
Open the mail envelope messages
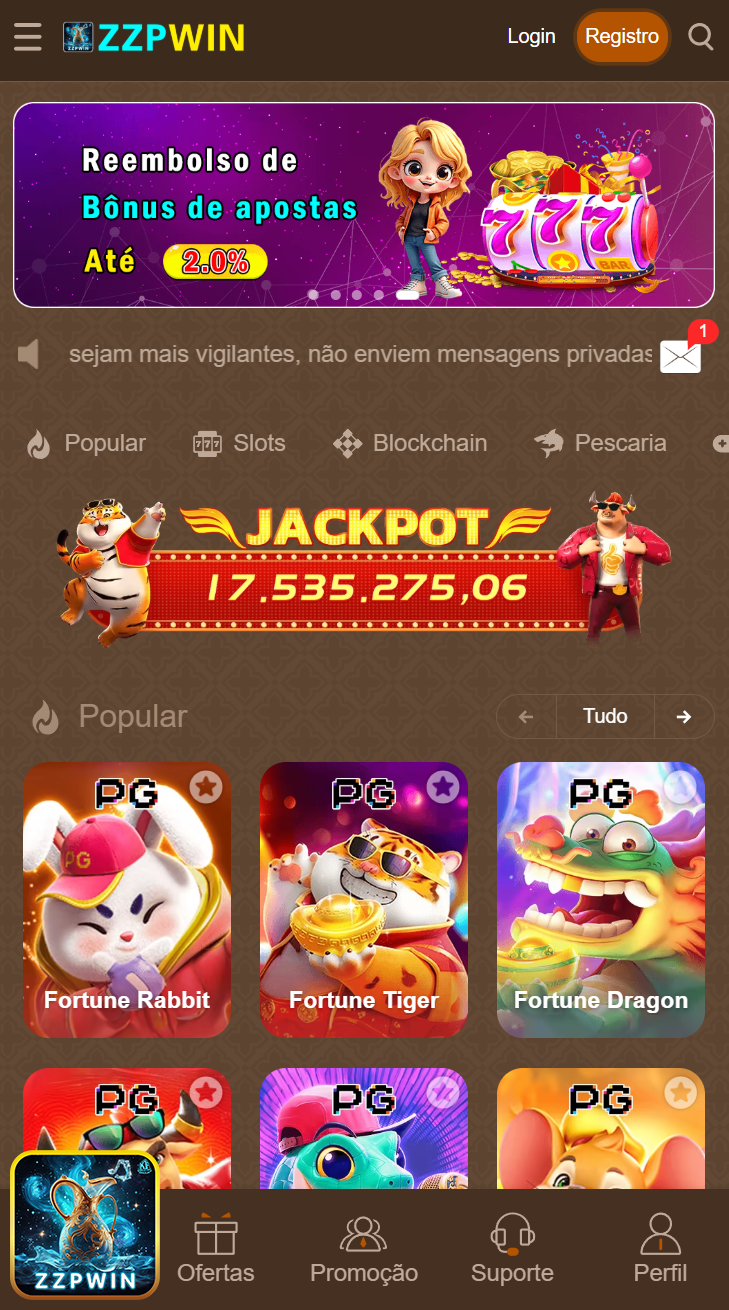tap(681, 355)
